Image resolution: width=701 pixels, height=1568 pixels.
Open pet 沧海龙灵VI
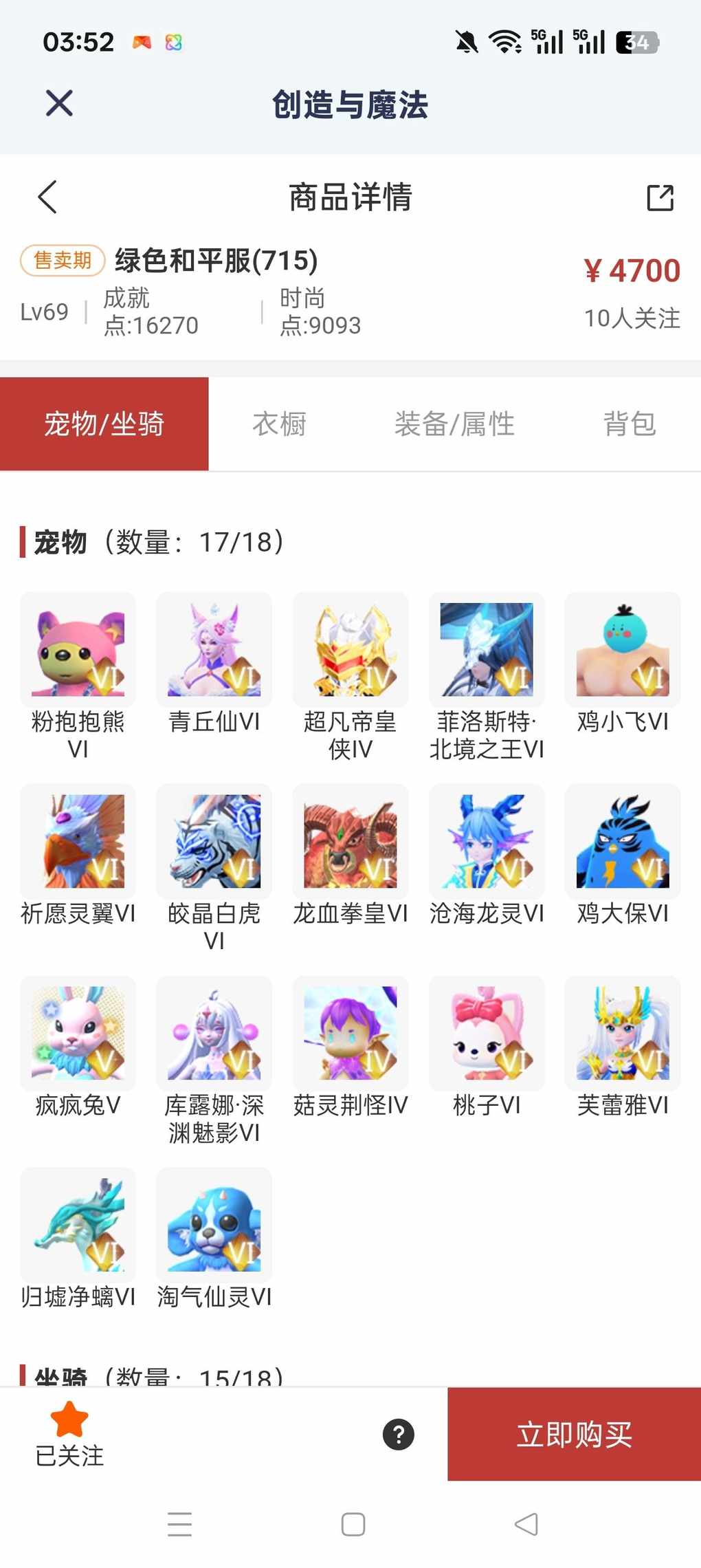[486, 842]
